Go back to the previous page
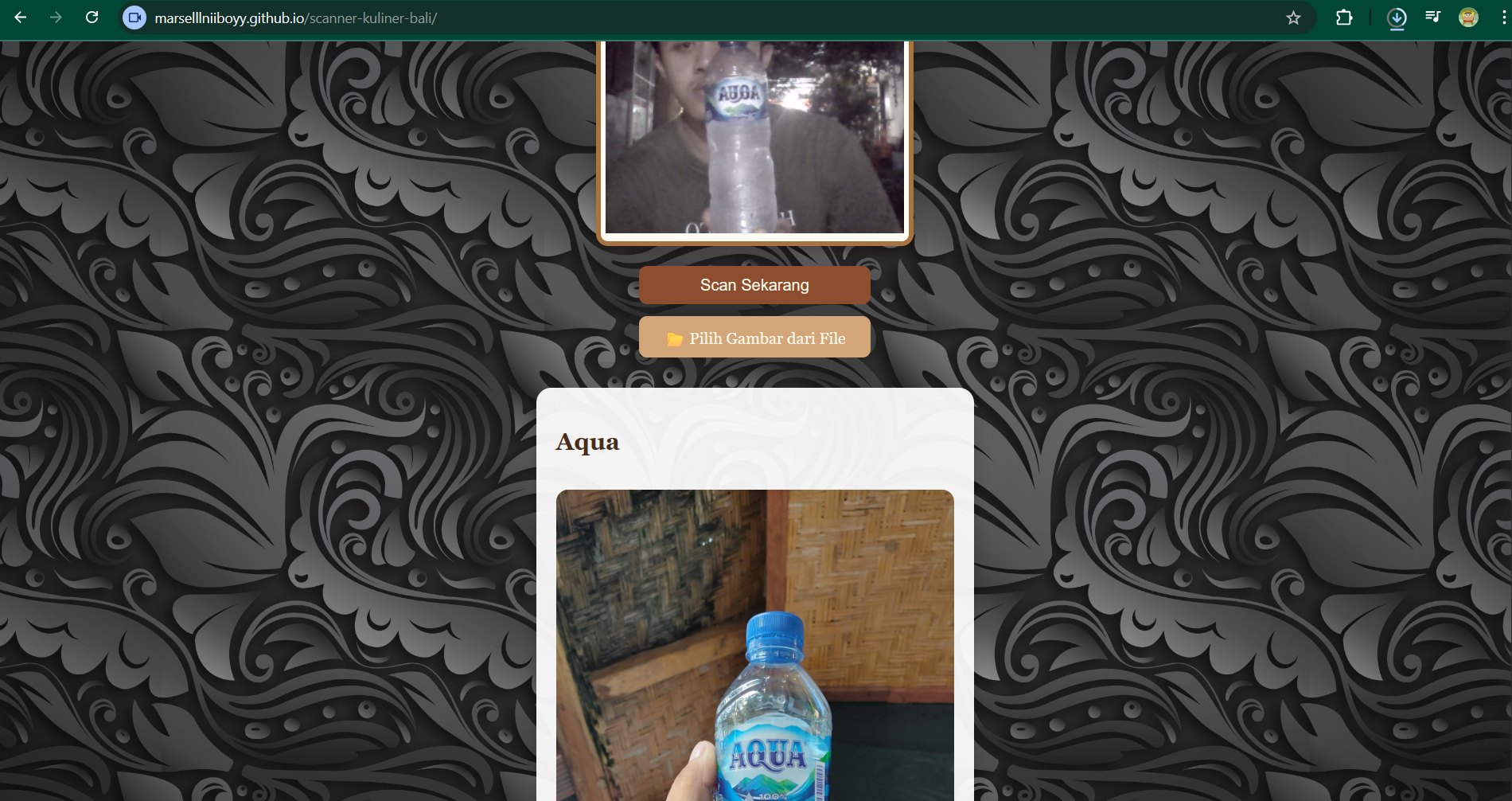This screenshot has width=1512, height=801. 21,18
